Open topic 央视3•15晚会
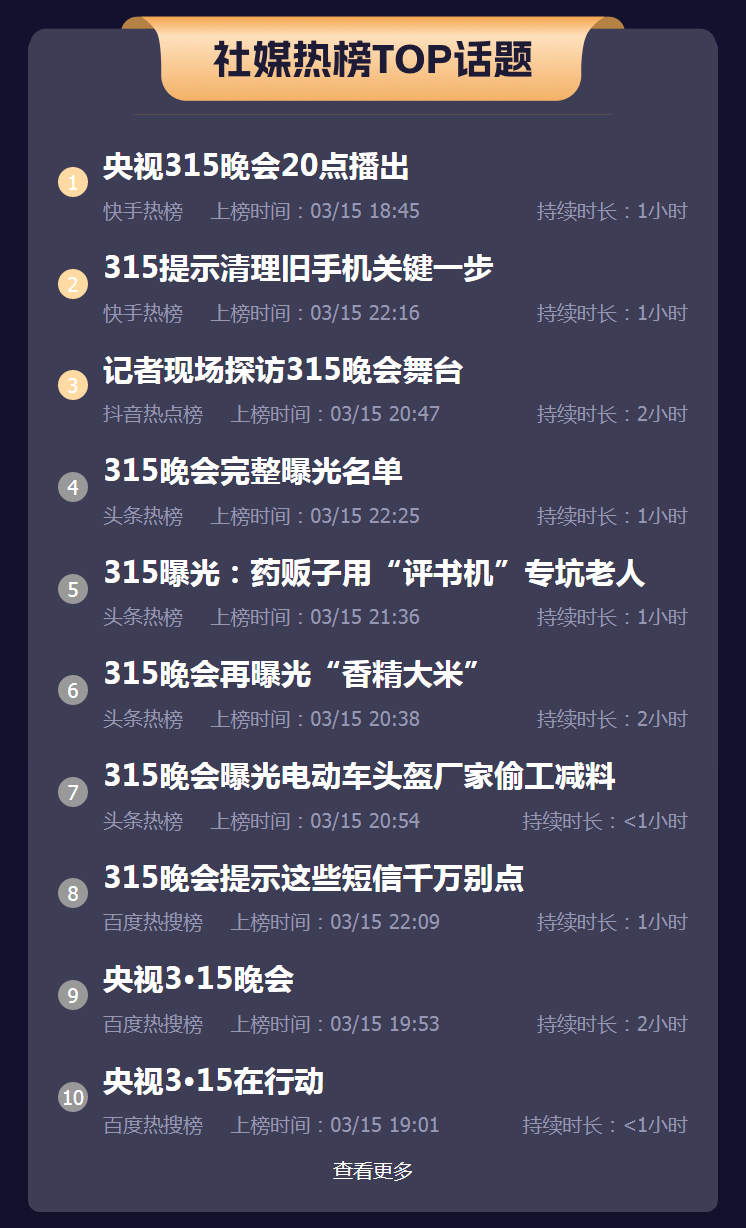This screenshot has width=746, height=1228. pyautogui.click(x=198, y=979)
